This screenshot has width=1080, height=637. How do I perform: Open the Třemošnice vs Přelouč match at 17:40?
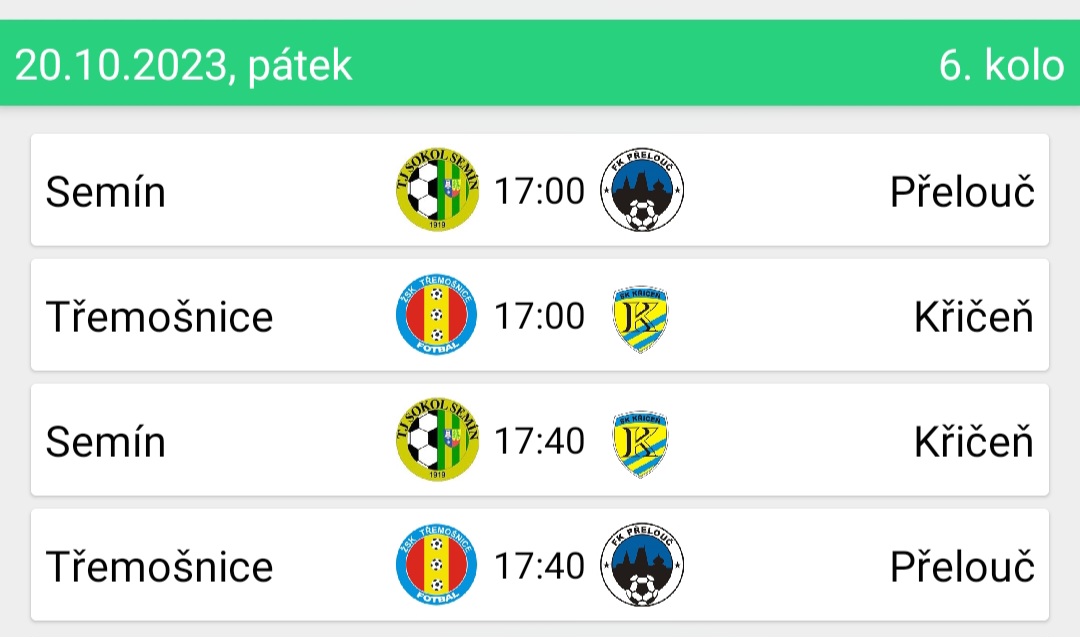(x=540, y=565)
